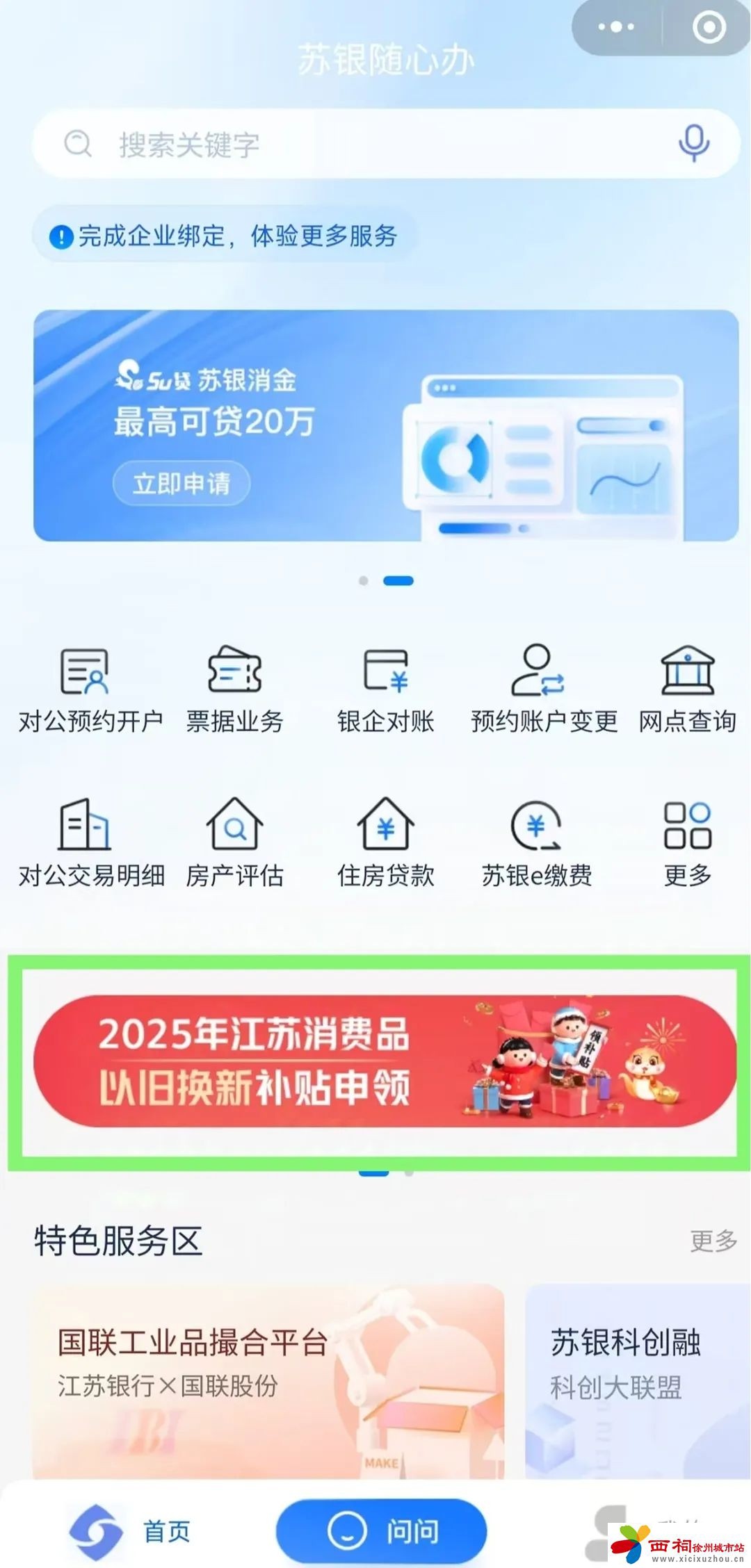The height and width of the screenshot is (1568, 751).
Task: Open 苏银e缴费
Action: [x=536, y=843]
